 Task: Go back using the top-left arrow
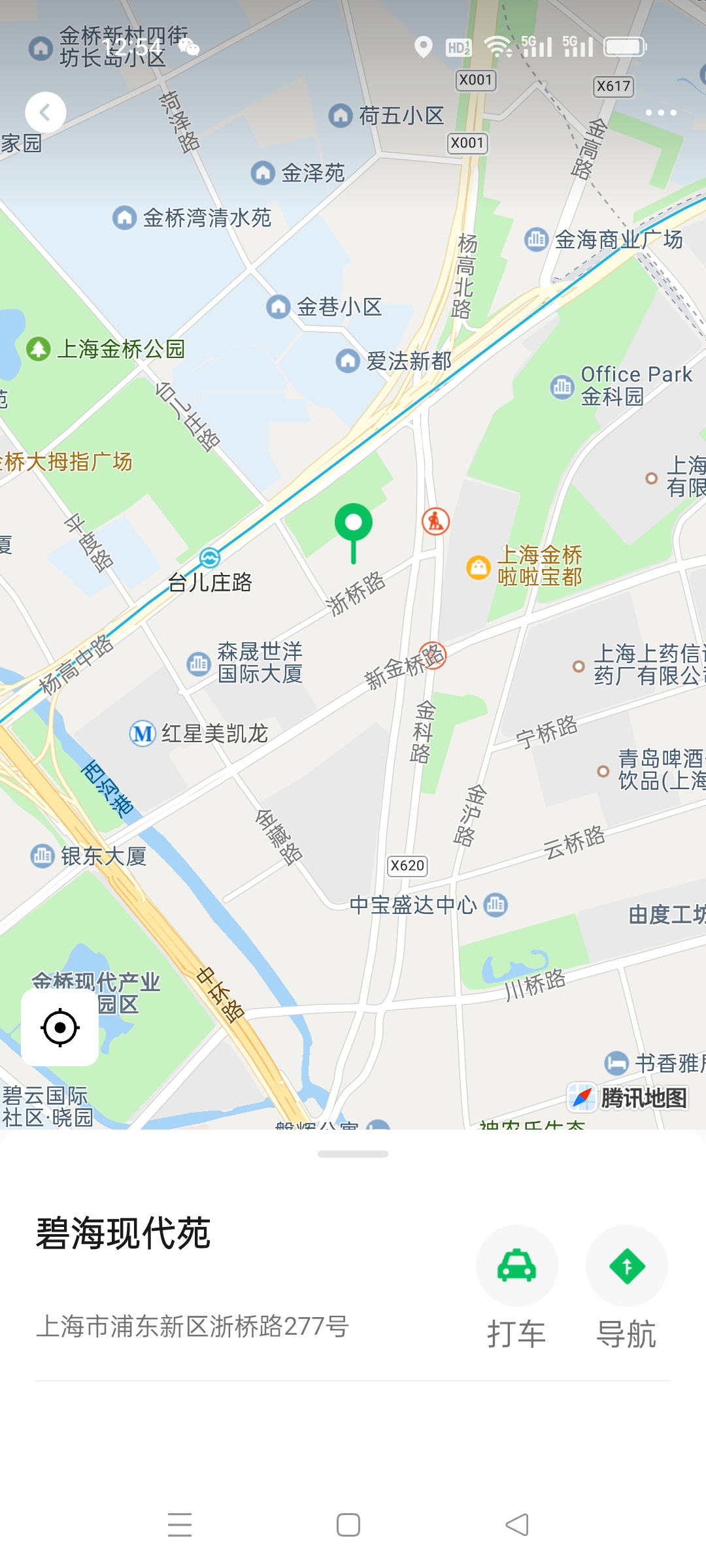coord(45,112)
